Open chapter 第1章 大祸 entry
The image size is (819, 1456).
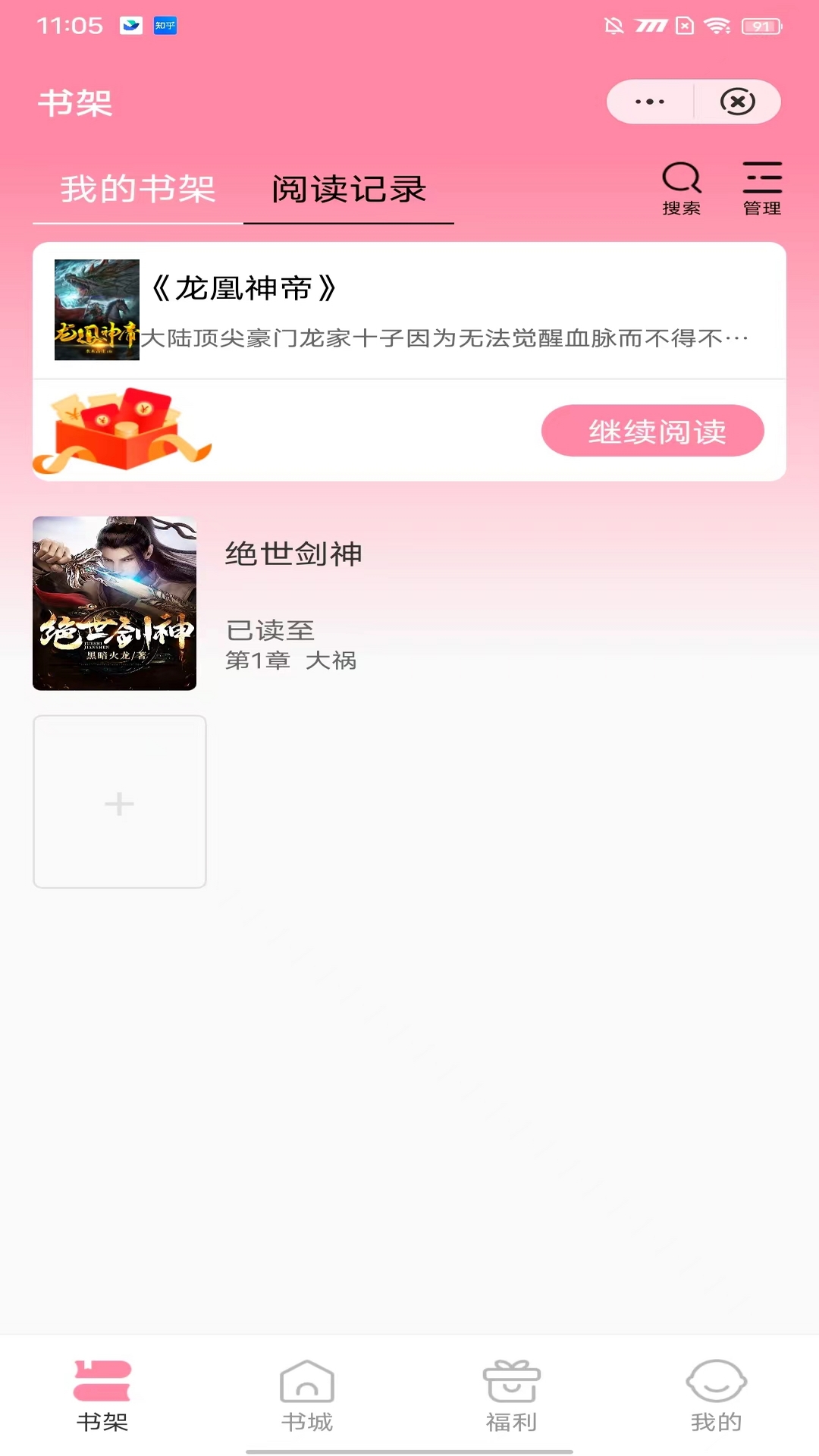[x=292, y=661]
